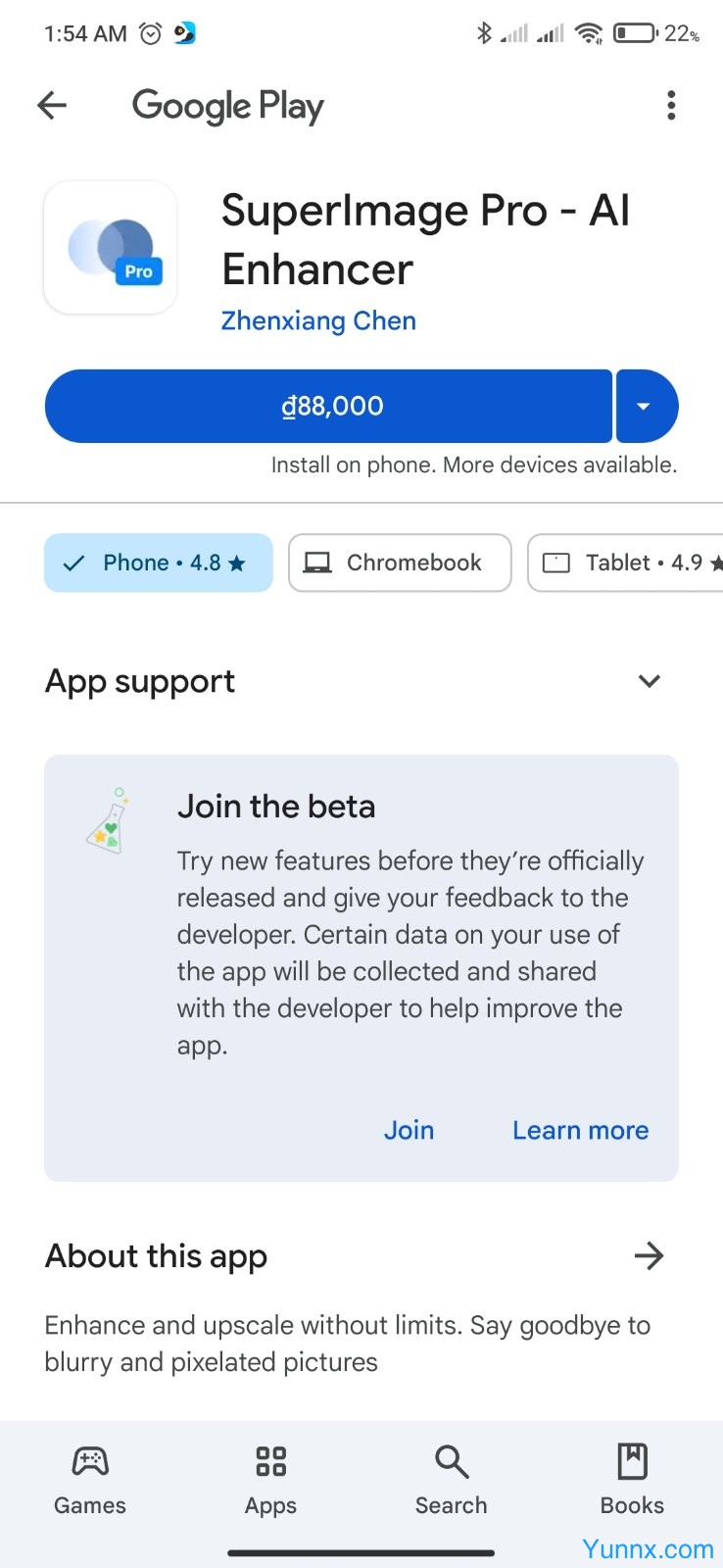Go back using the arrow icon

coord(52,105)
